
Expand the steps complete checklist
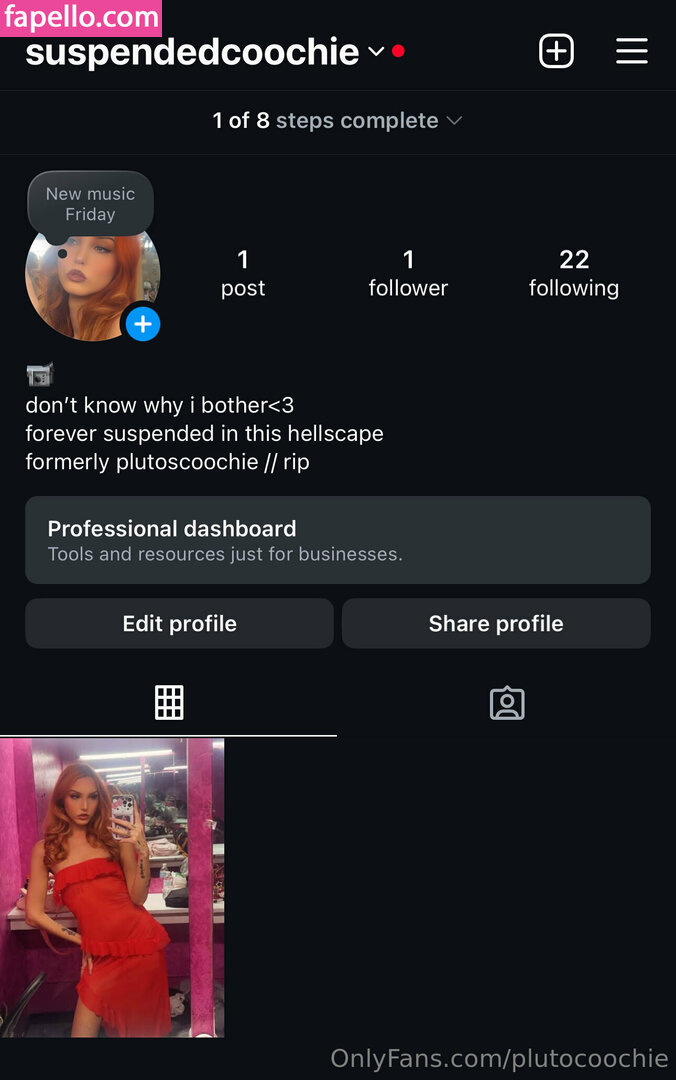(x=337, y=121)
